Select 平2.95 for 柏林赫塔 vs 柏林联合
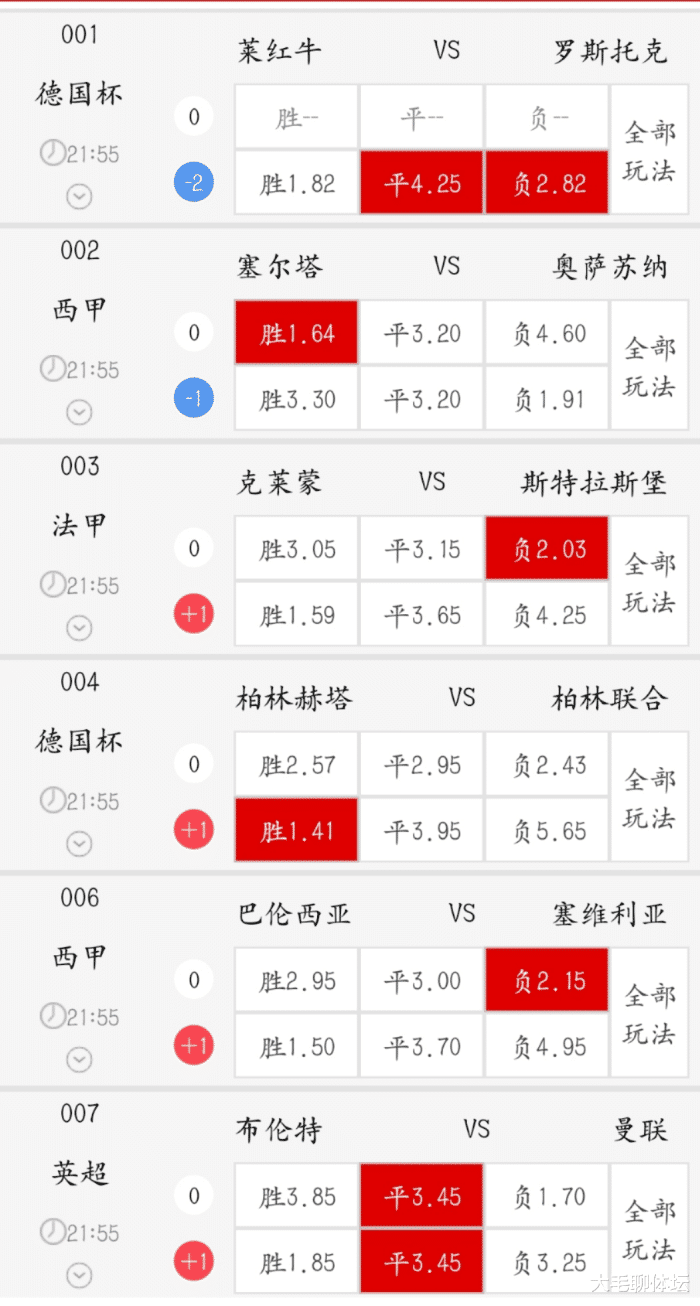 tap(422, 765)
